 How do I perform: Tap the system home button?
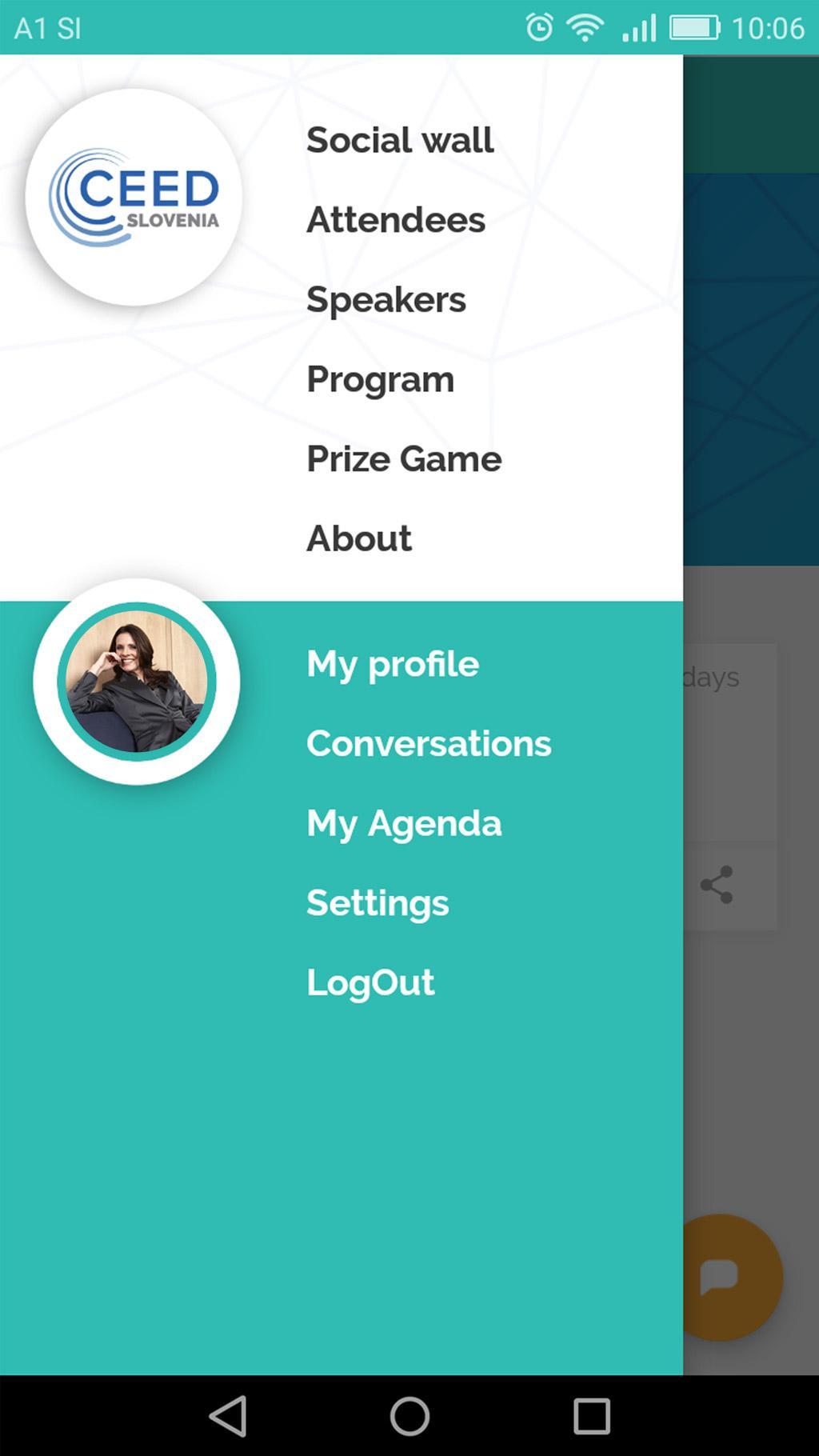(x=409, y=1417)
